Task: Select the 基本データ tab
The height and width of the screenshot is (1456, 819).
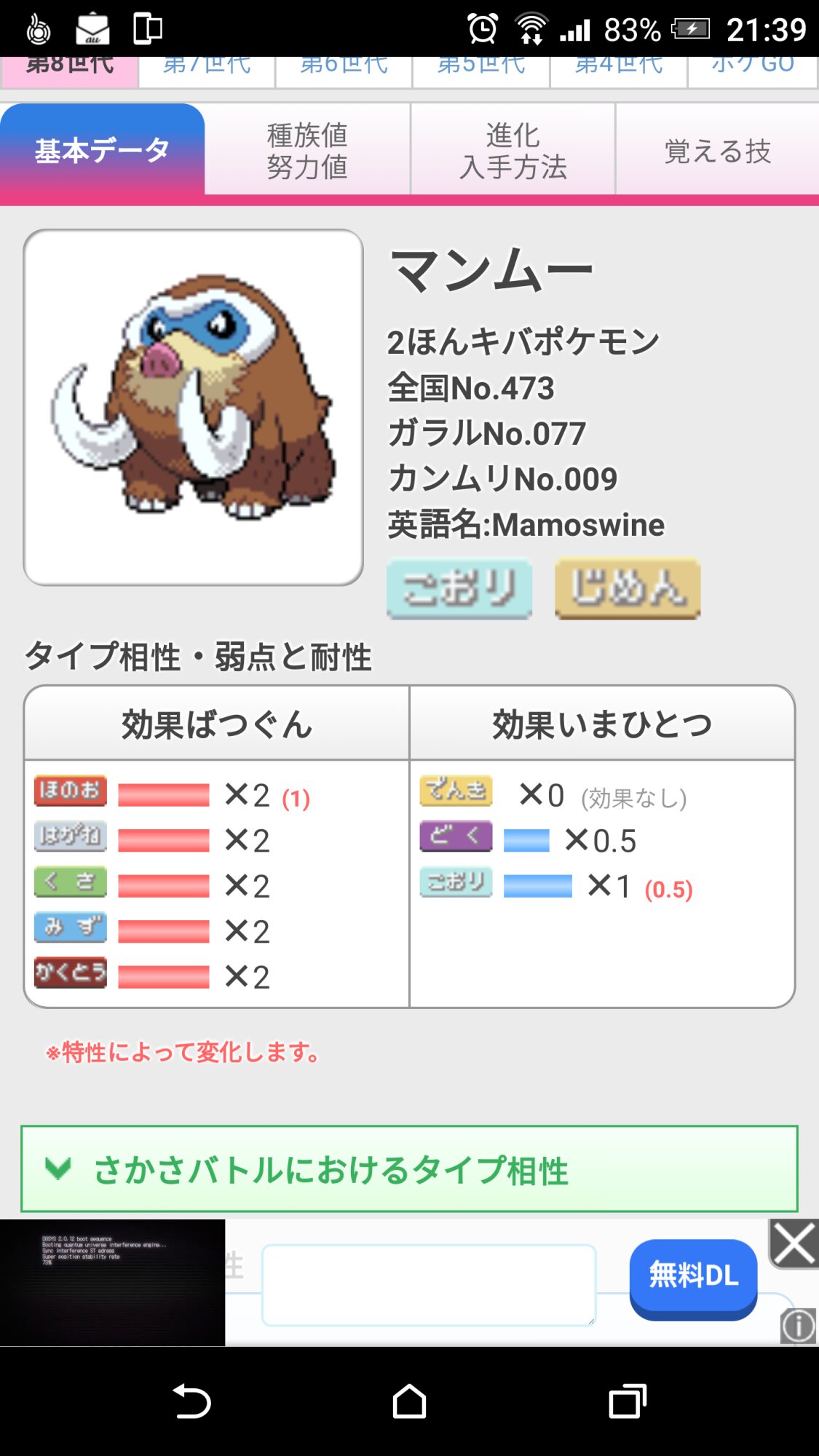Action: (102, 151)
